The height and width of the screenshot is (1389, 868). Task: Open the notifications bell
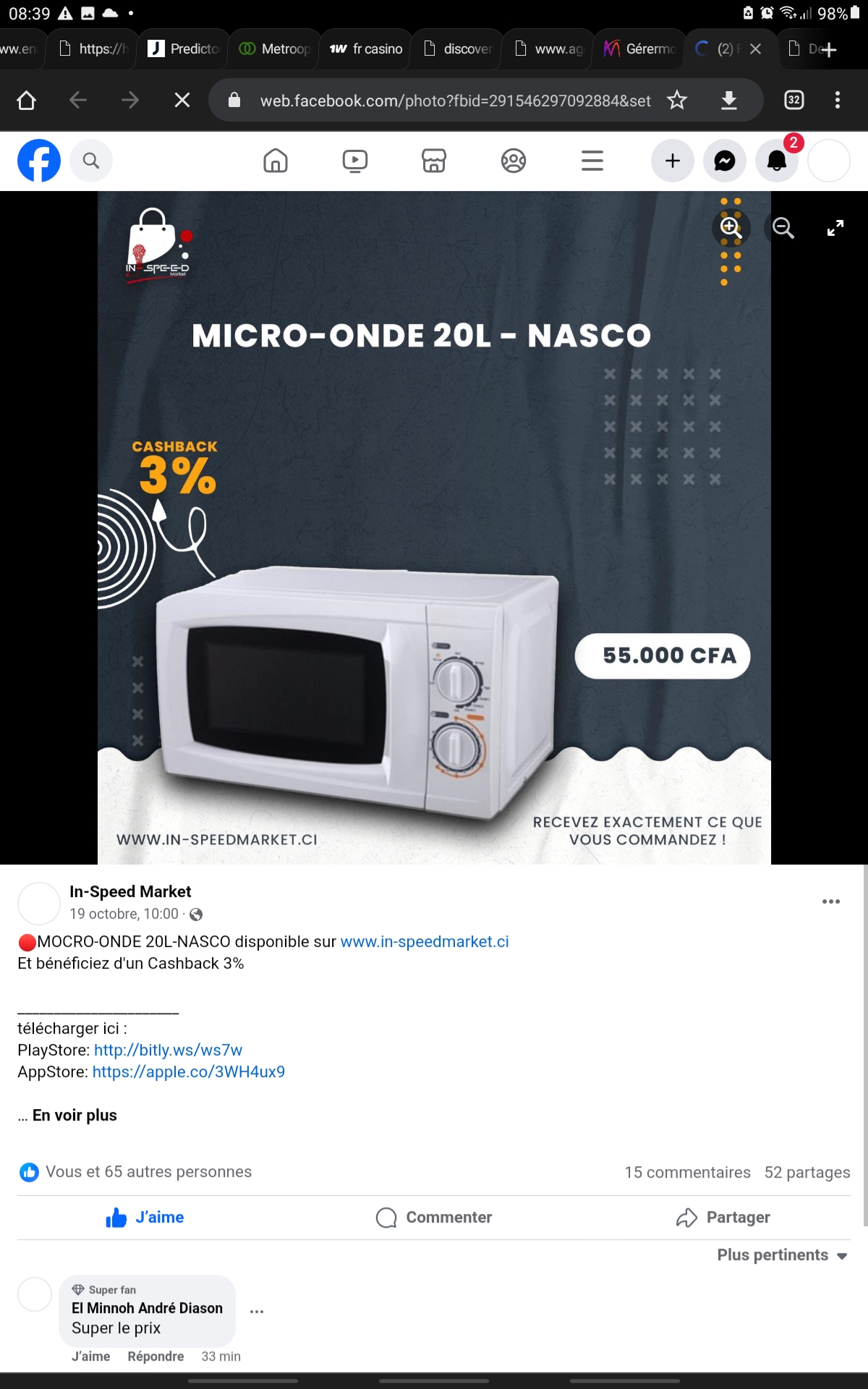click(777, 161)
